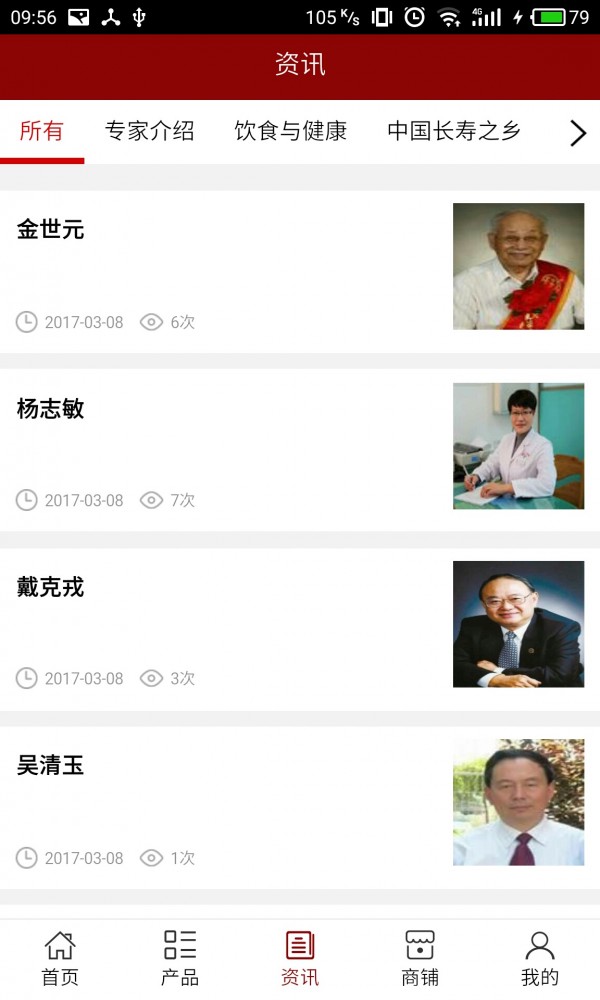Go to 我的 profile tab
This screenshot has height=1000, width=600.
pos(540,958)
